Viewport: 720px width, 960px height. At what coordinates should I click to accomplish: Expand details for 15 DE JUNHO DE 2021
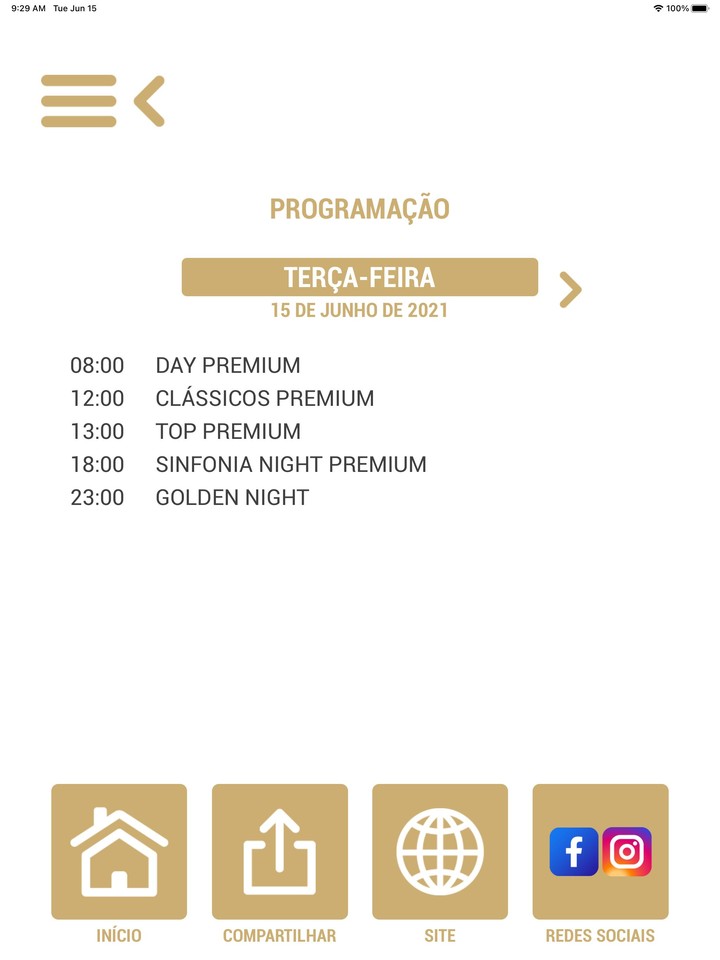(x=360, y=310)
